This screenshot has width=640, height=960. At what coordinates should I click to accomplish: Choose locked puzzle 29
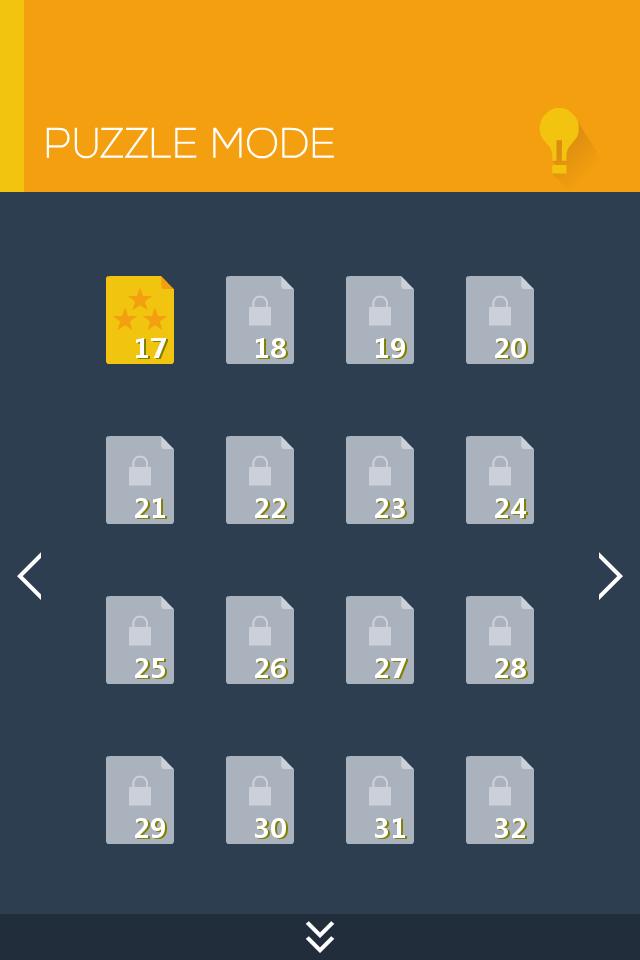click(x=140, y=800)
